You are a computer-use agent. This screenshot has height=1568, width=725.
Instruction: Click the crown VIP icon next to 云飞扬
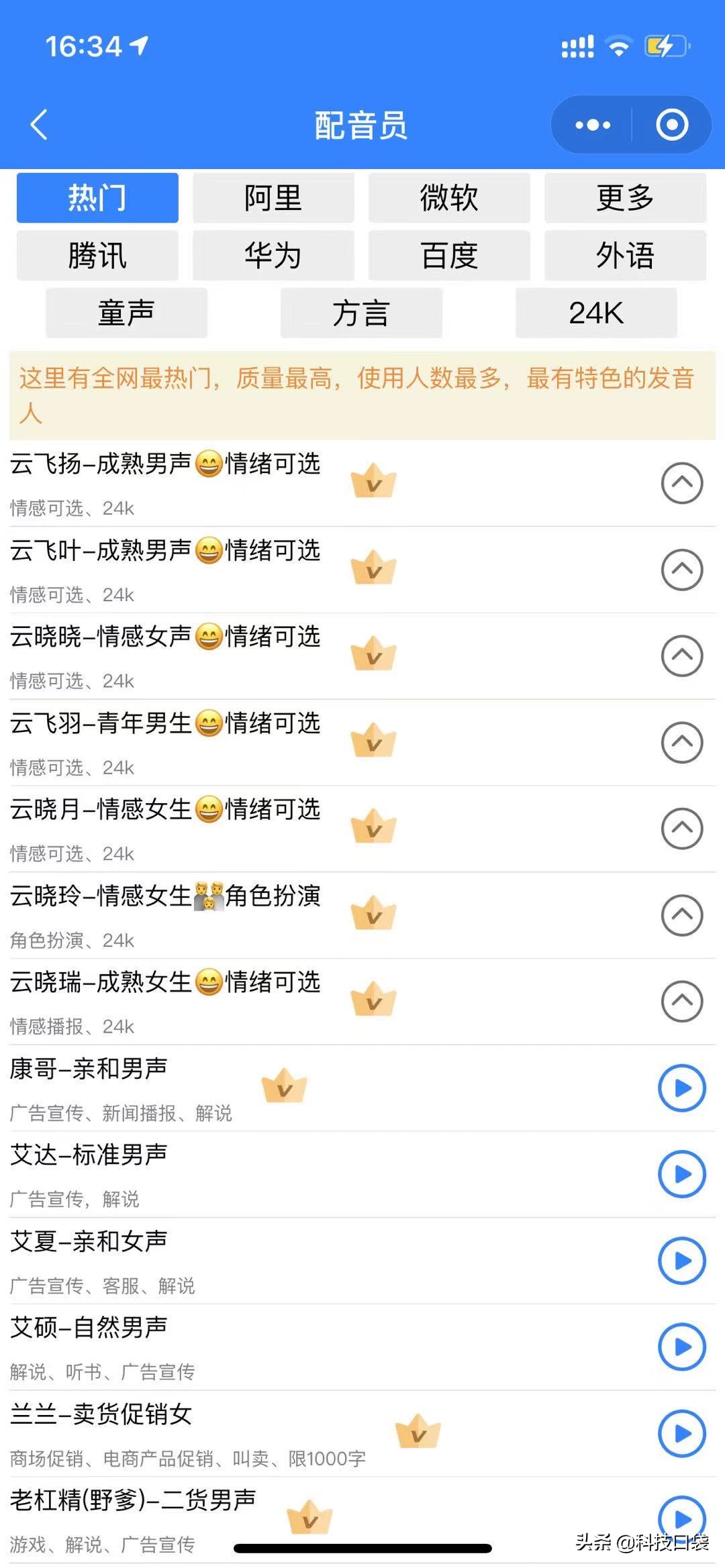(x=373, y=480)
